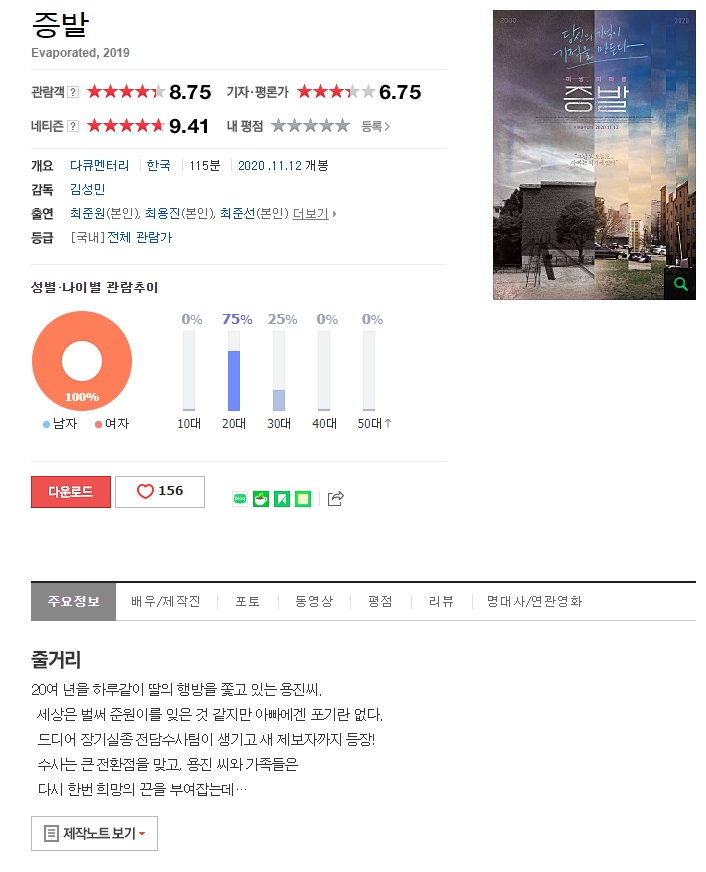Image resolution: width=706 pixels, height=872 pixels.
Task: Like the movie with the heart button
Action: point(160,492)
